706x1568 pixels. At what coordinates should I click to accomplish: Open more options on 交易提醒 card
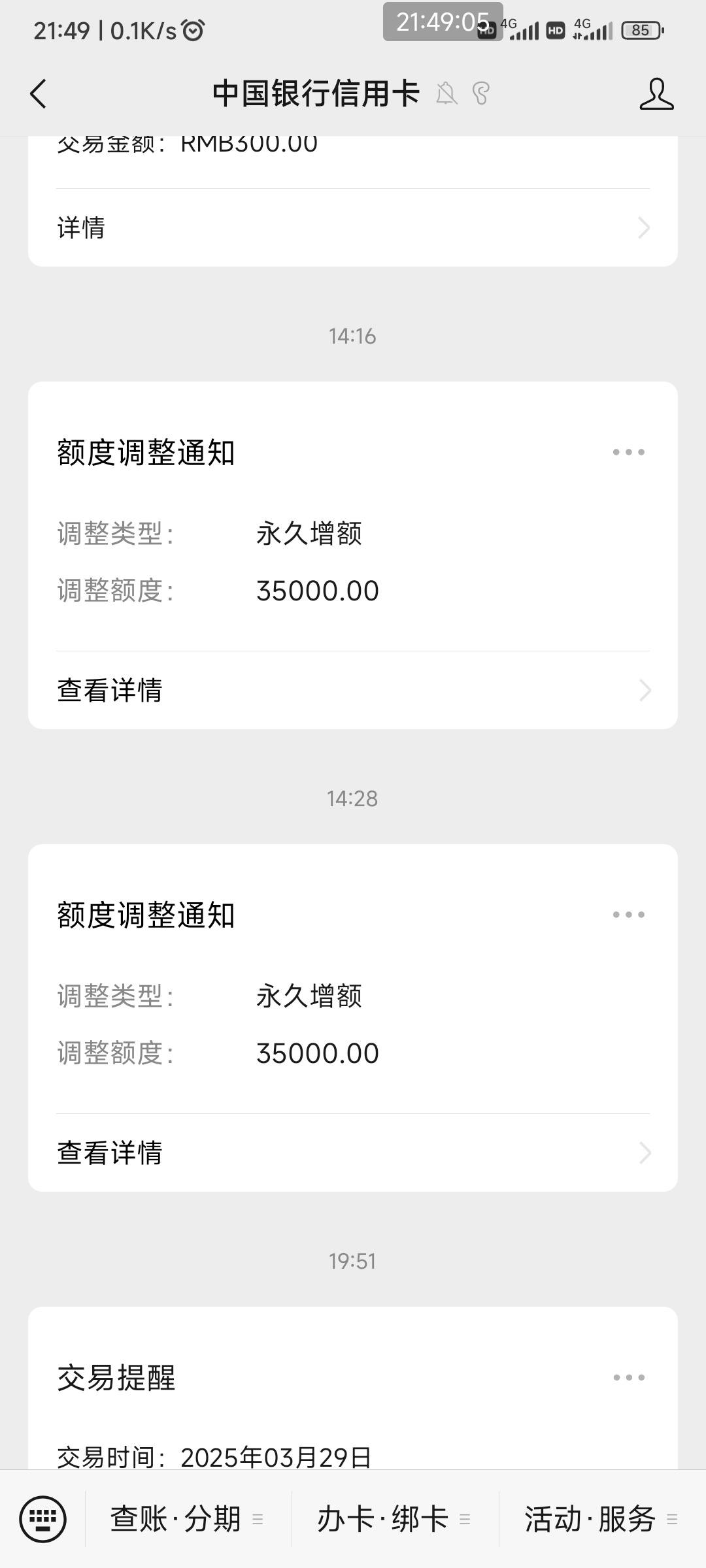pyautogui.click(x=629, y=1377)
